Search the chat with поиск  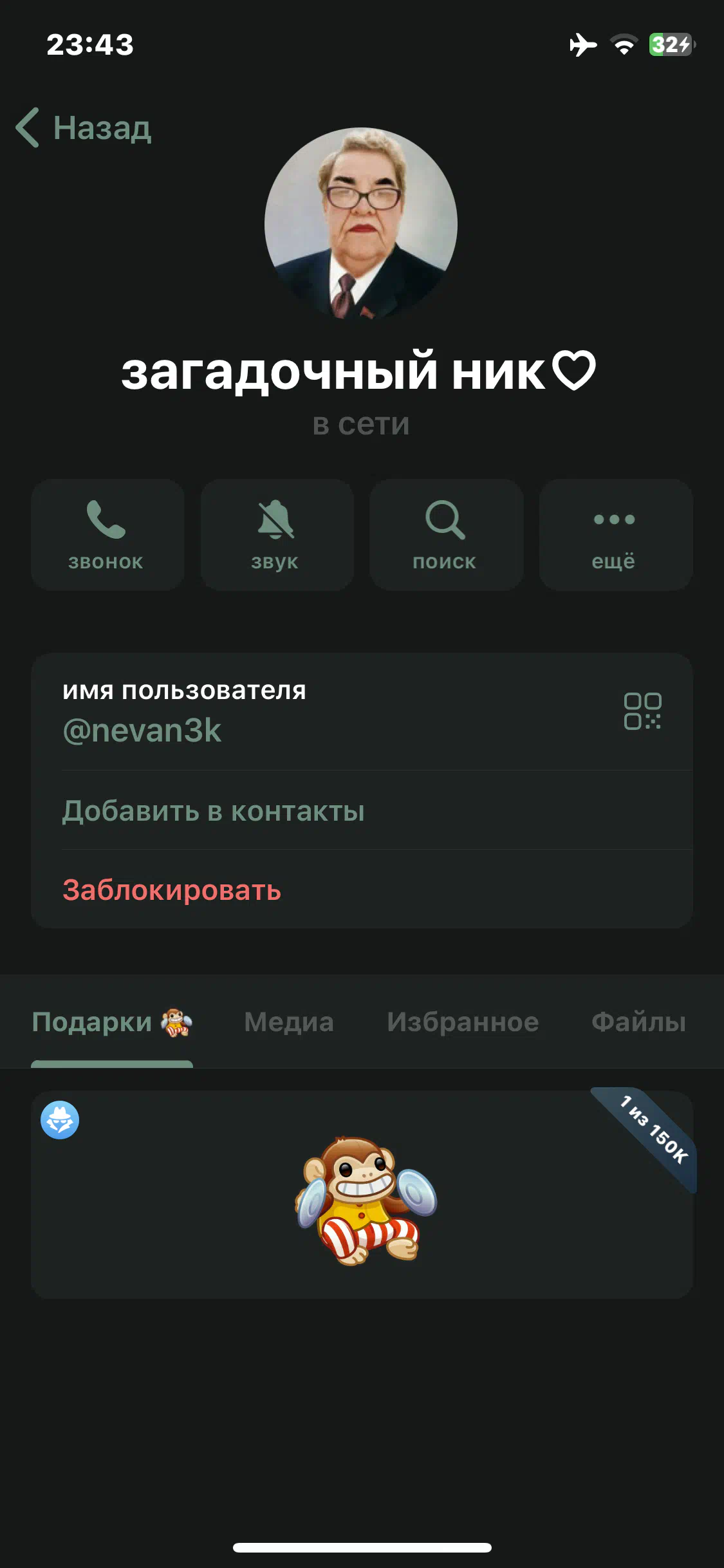click(446, 534)
